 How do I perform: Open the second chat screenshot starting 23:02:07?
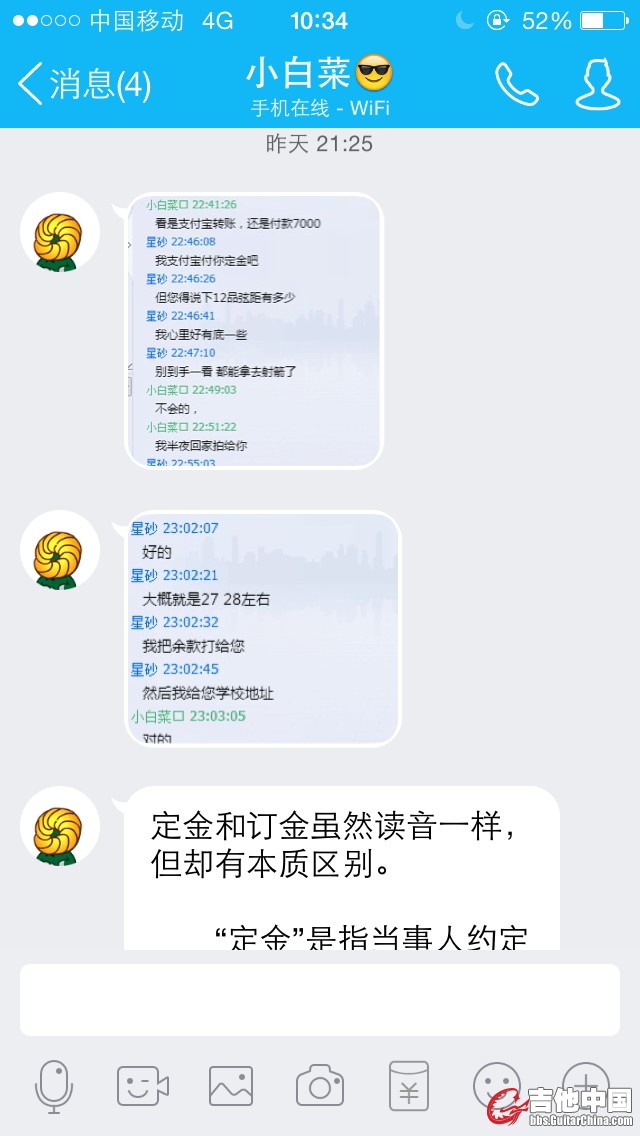click(x=263, y=628)
